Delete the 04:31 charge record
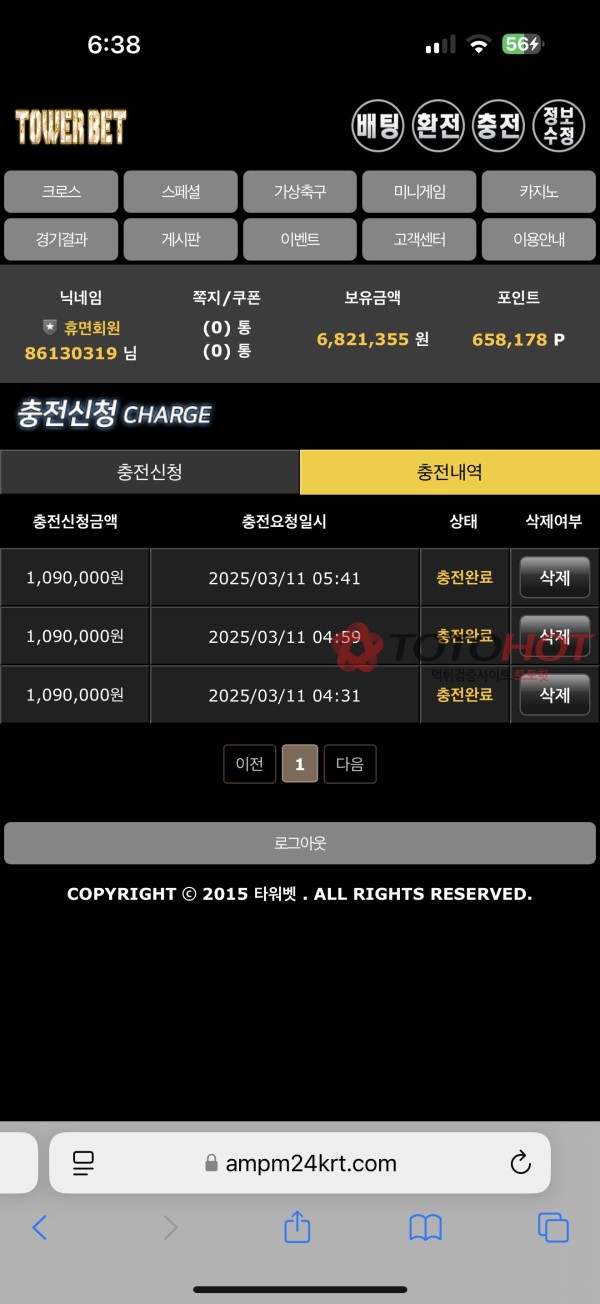 click(554, 695)
